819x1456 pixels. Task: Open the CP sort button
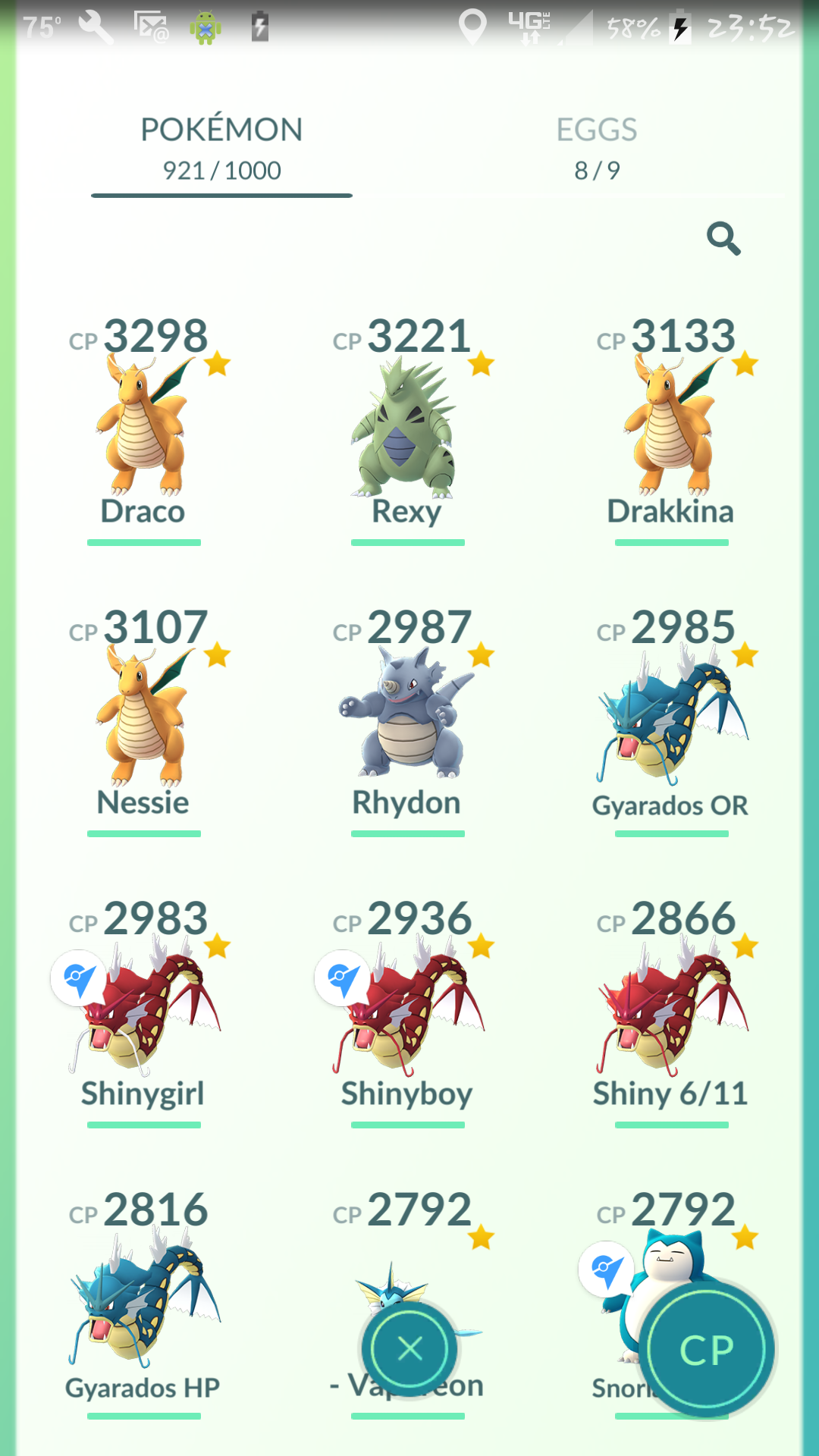tap(708, 1349)
